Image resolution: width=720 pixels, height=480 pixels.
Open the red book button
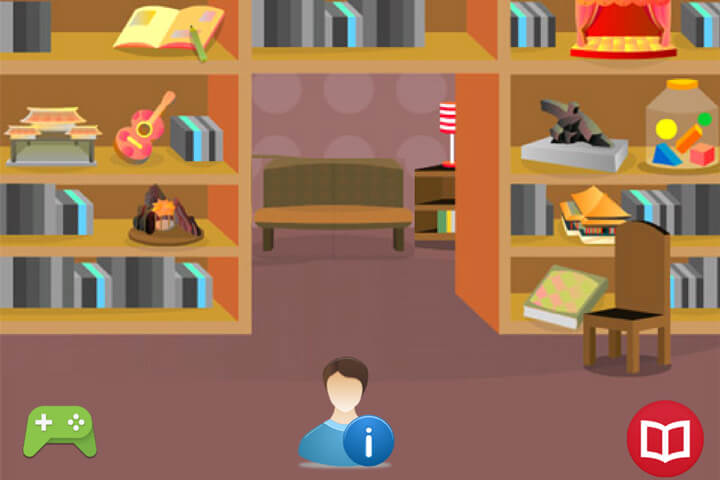[x=664, y=439]
